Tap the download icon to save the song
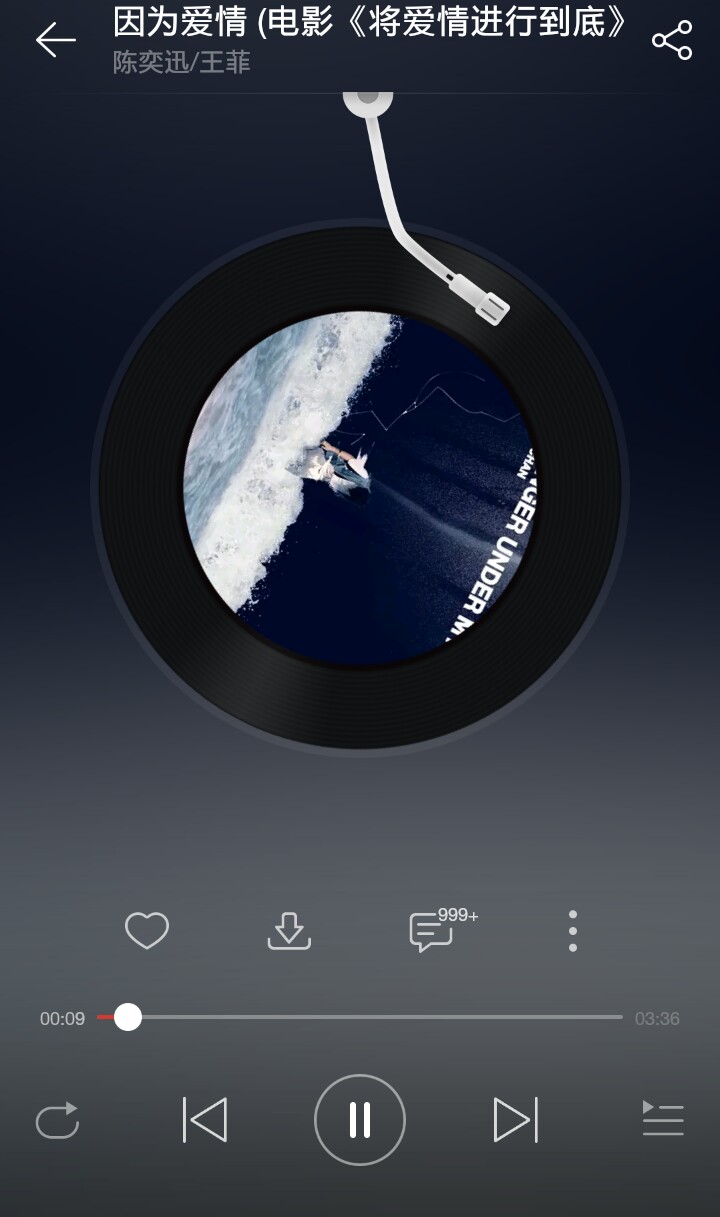Image resolution: width=720 pixels, height=1217 pixels. tap(288, 930)
